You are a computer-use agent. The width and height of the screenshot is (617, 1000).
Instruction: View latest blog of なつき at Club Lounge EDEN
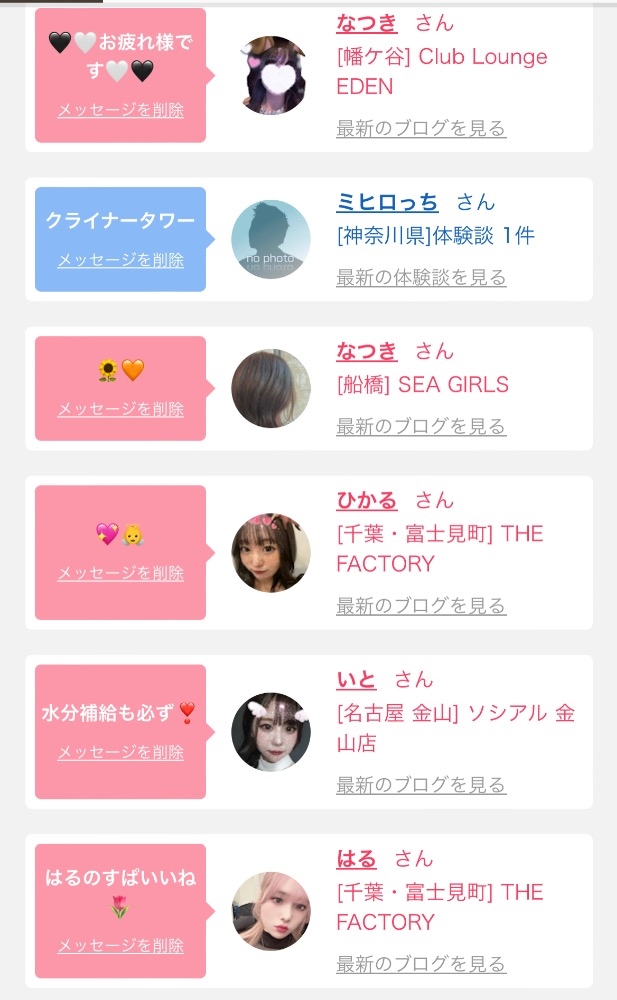click(421, 128)
